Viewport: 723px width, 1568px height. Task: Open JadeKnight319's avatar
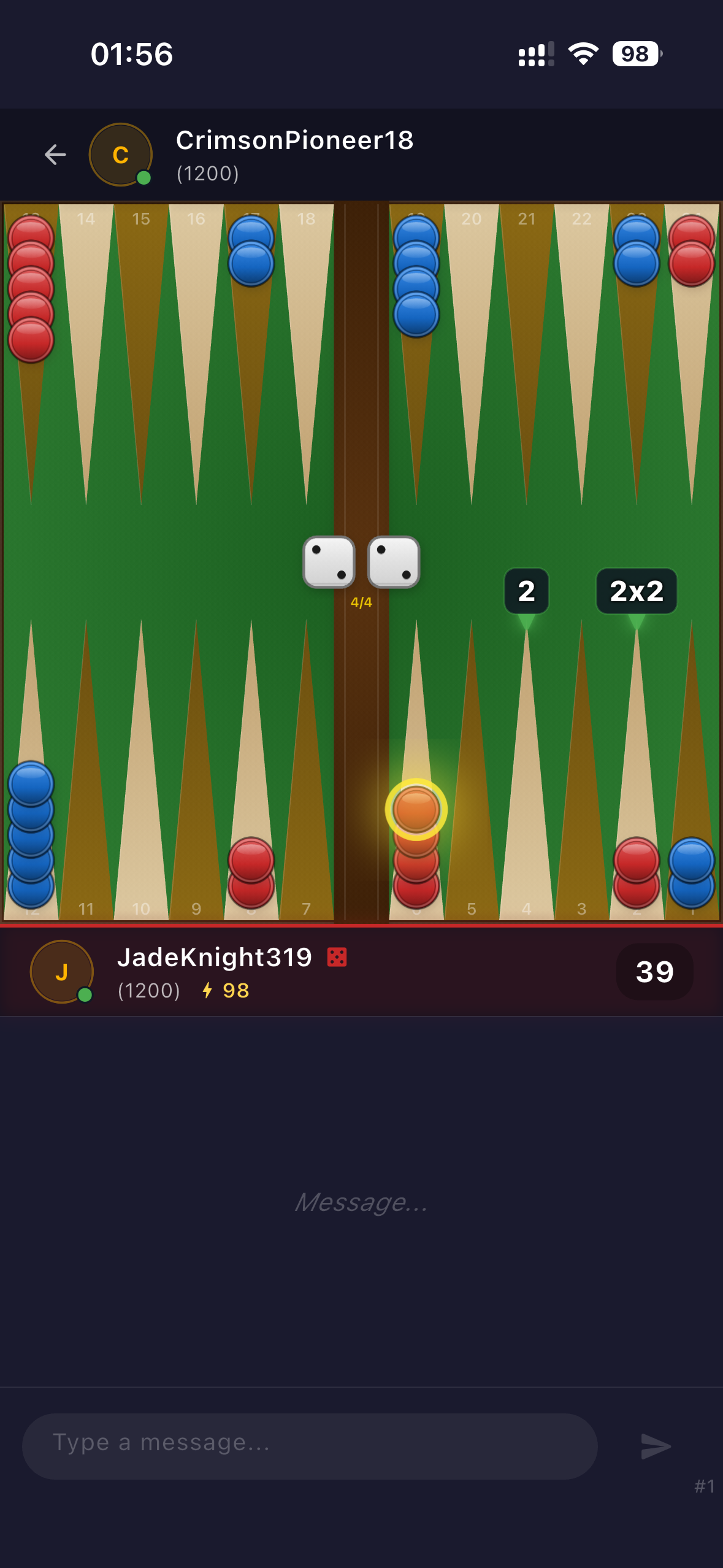(61, 972)
